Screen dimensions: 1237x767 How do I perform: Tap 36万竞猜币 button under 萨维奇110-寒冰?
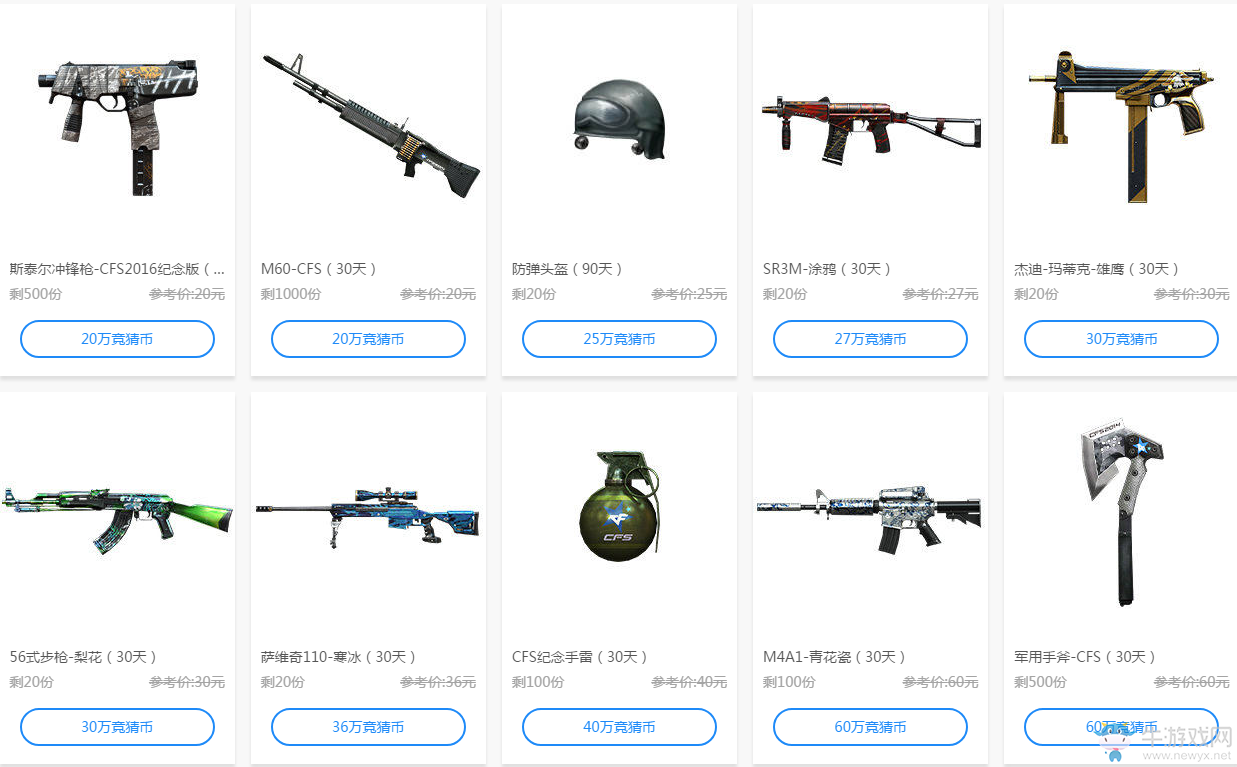(x=368, y=727)
